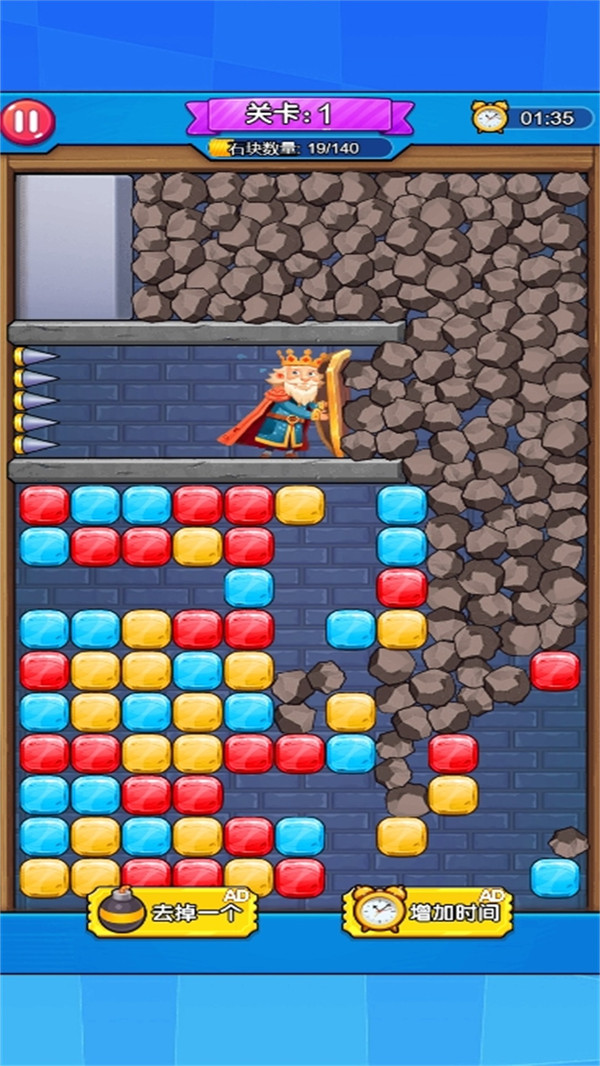Tap the lone blue block under the small rock
Viewport: 600px width, 1066px height.
tap(555, 877)
